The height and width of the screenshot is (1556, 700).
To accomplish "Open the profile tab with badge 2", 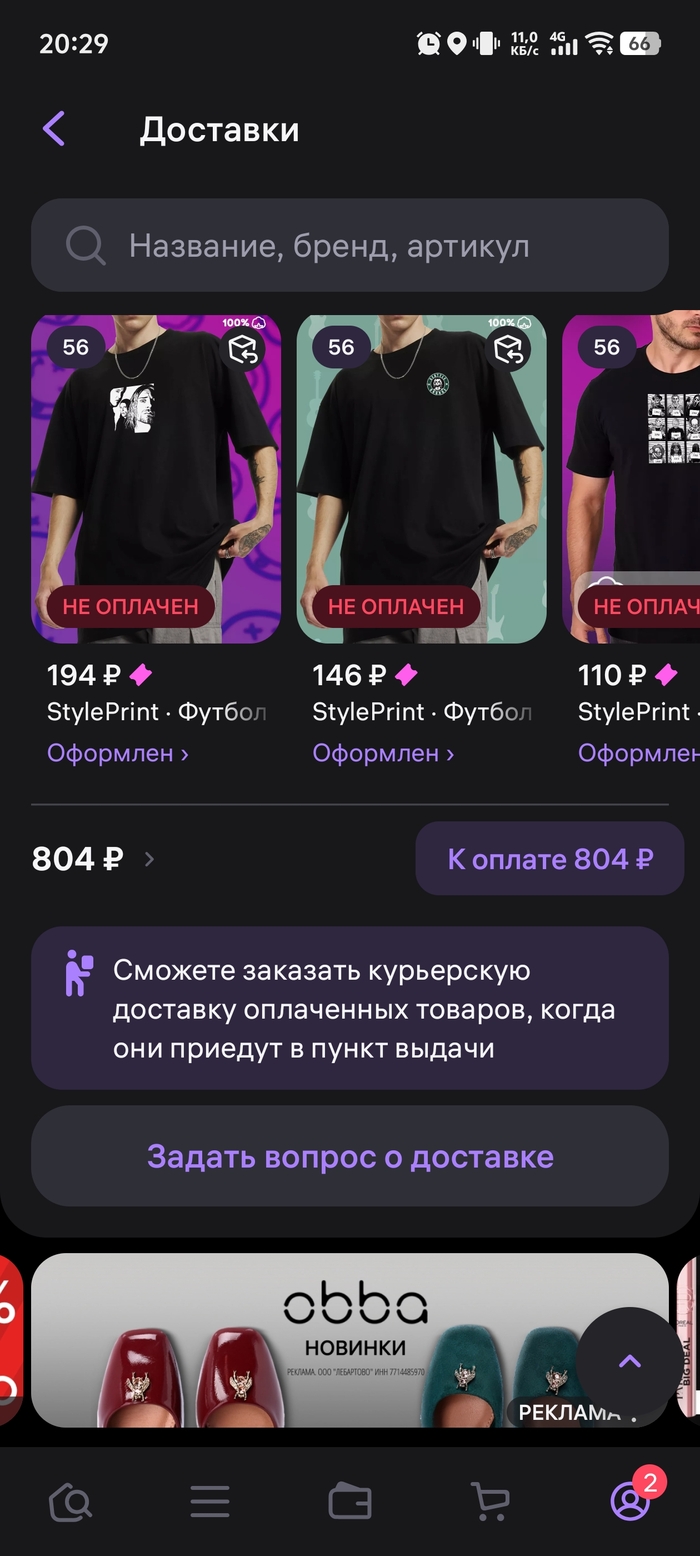I will pos(630,1501).
